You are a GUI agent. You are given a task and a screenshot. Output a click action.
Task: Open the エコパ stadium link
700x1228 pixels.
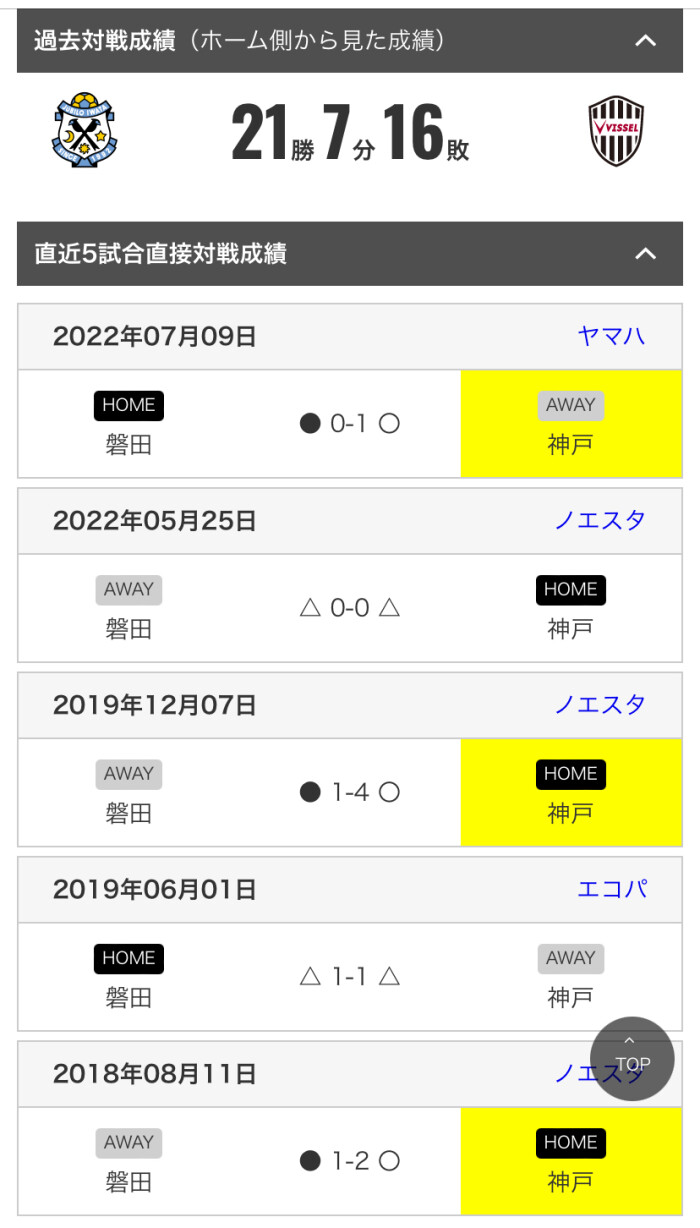point(612,888)
